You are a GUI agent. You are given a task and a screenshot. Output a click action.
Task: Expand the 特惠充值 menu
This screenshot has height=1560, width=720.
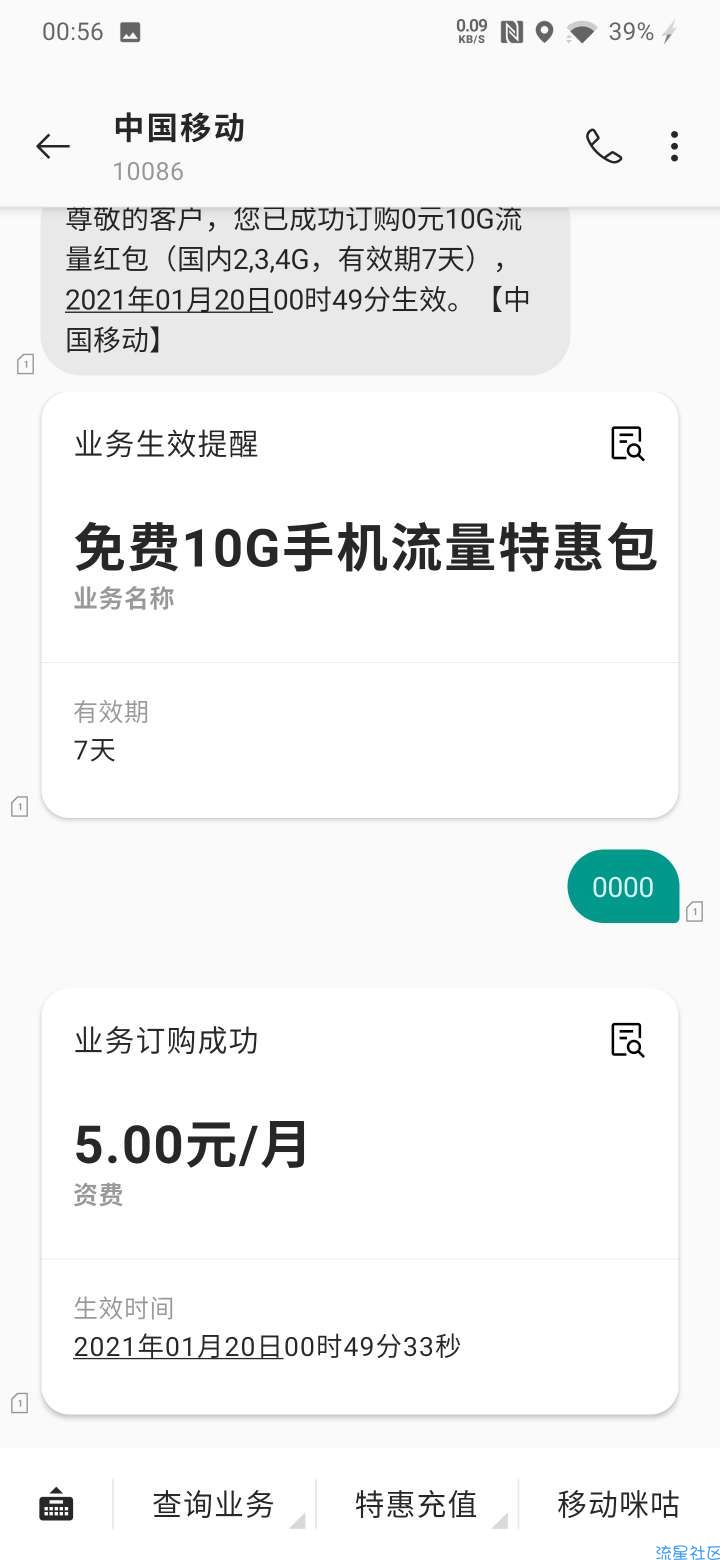pyautogui.click(x=417, y=1504)
